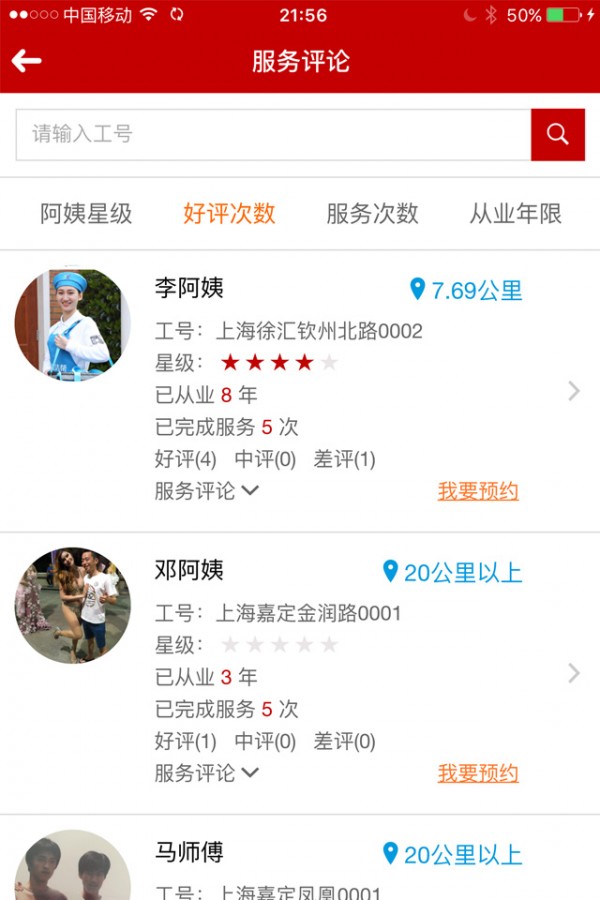The height and width of the screenshot is (900, 600).
Task: Switch to 好评次数 tab
Action: (229, 213)
